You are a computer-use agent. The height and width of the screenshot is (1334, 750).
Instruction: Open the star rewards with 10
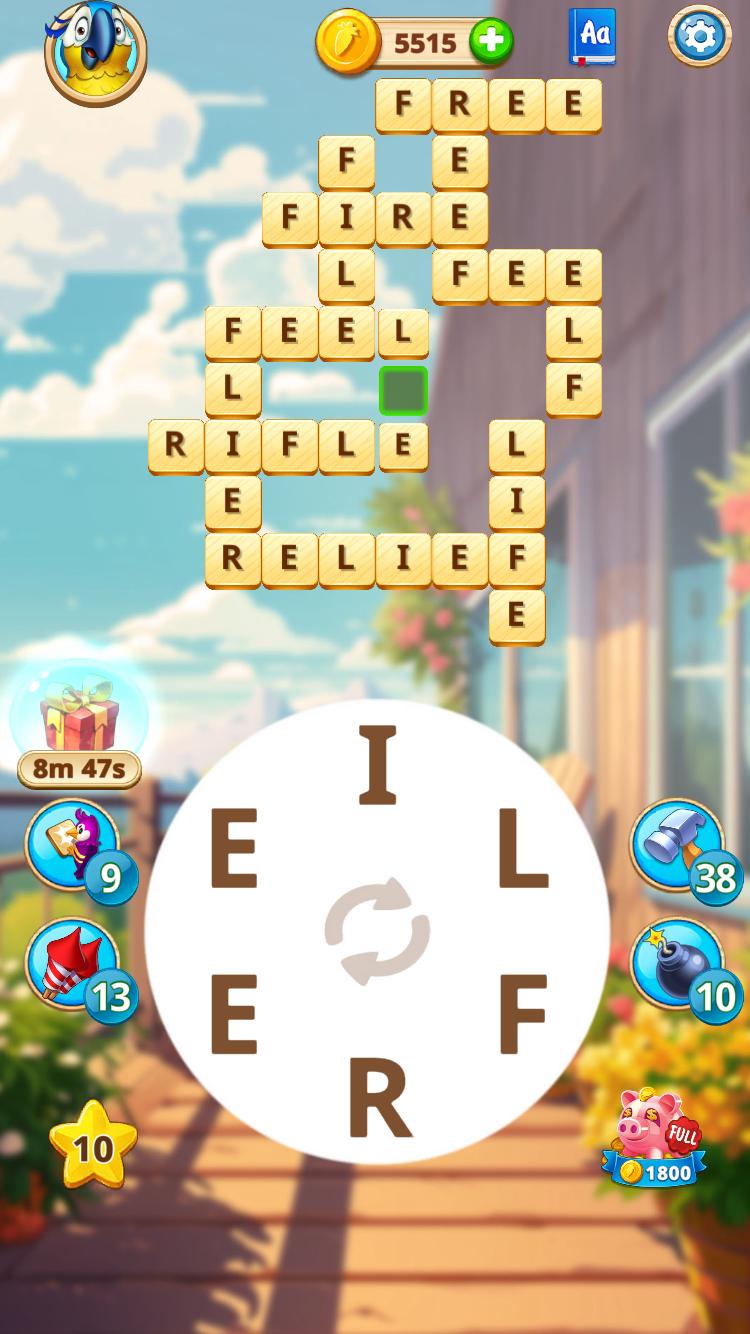[x=93, y=1146]
